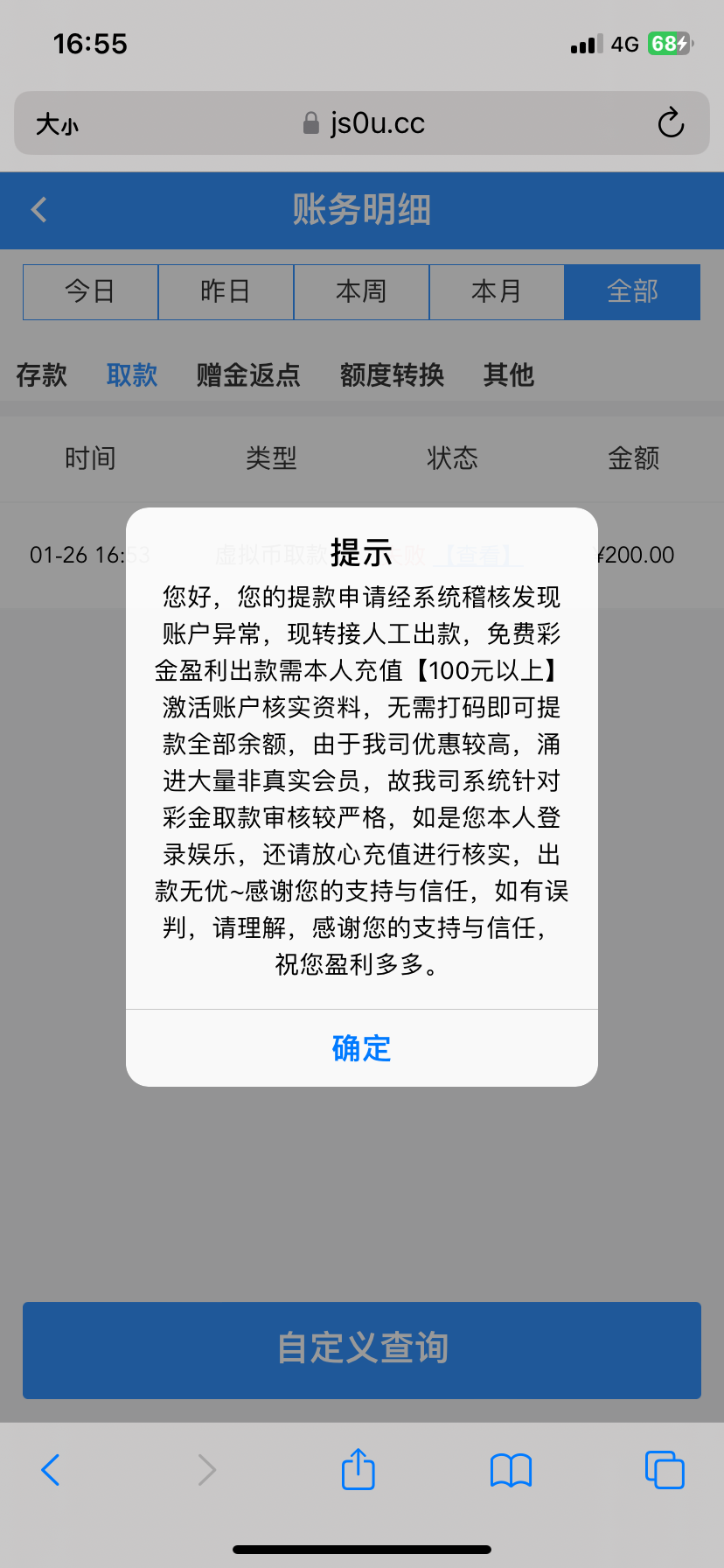Select the 今日 date filter

[90, 291]
